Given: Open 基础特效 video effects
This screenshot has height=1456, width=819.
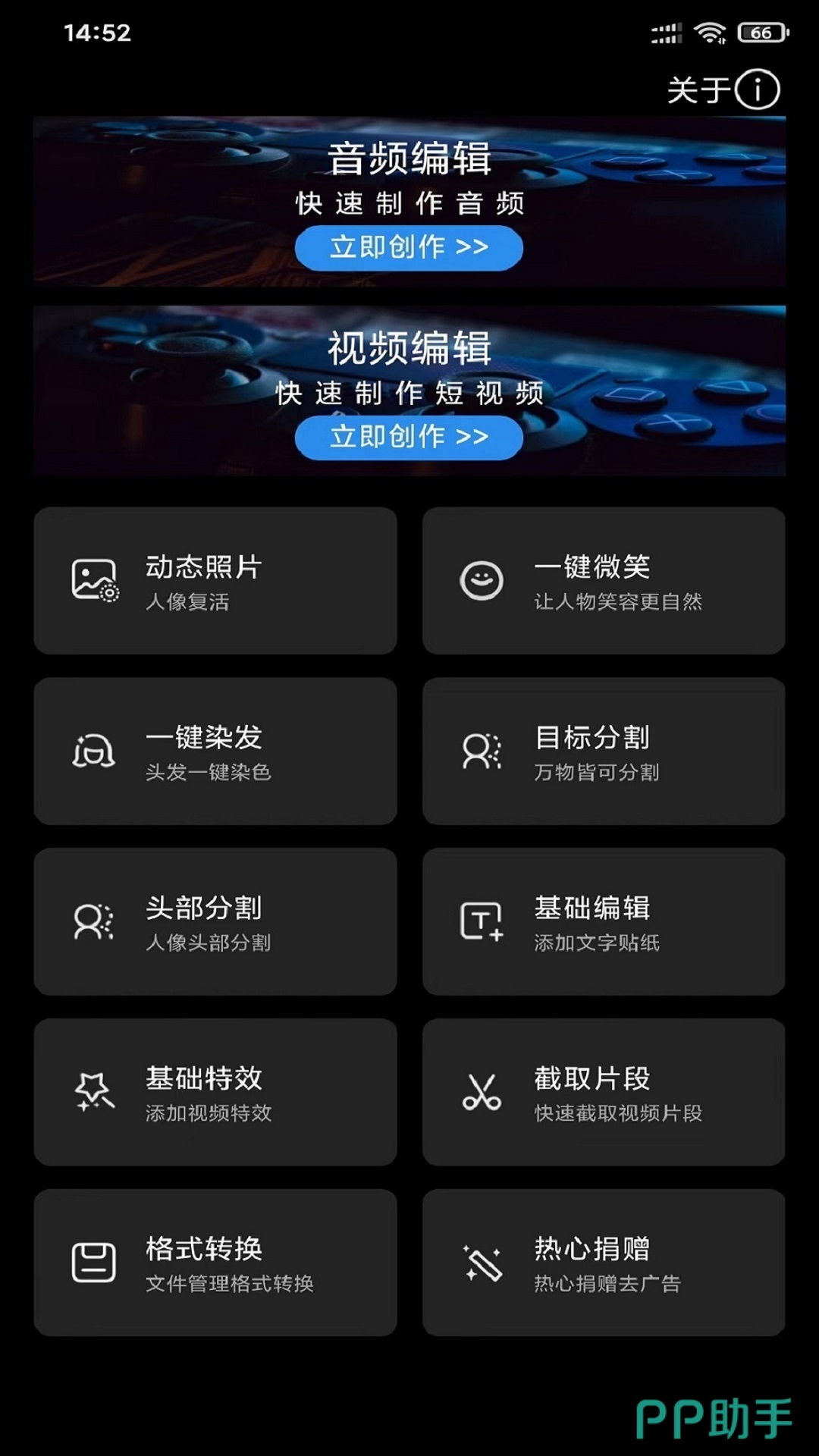Looking at the screenshot, I should click(215, 1093).
